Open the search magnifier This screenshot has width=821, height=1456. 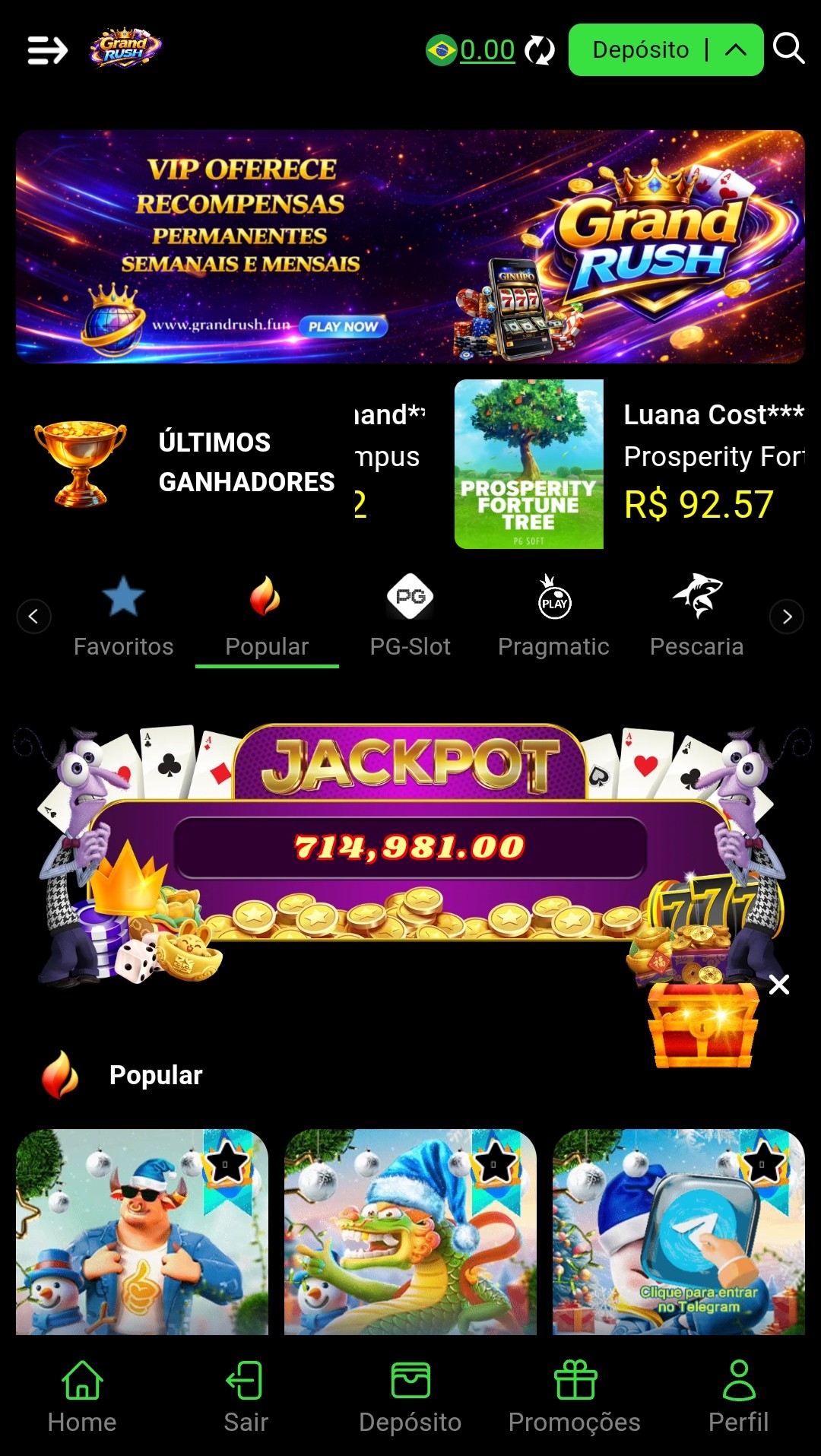(x=788, y=49)
